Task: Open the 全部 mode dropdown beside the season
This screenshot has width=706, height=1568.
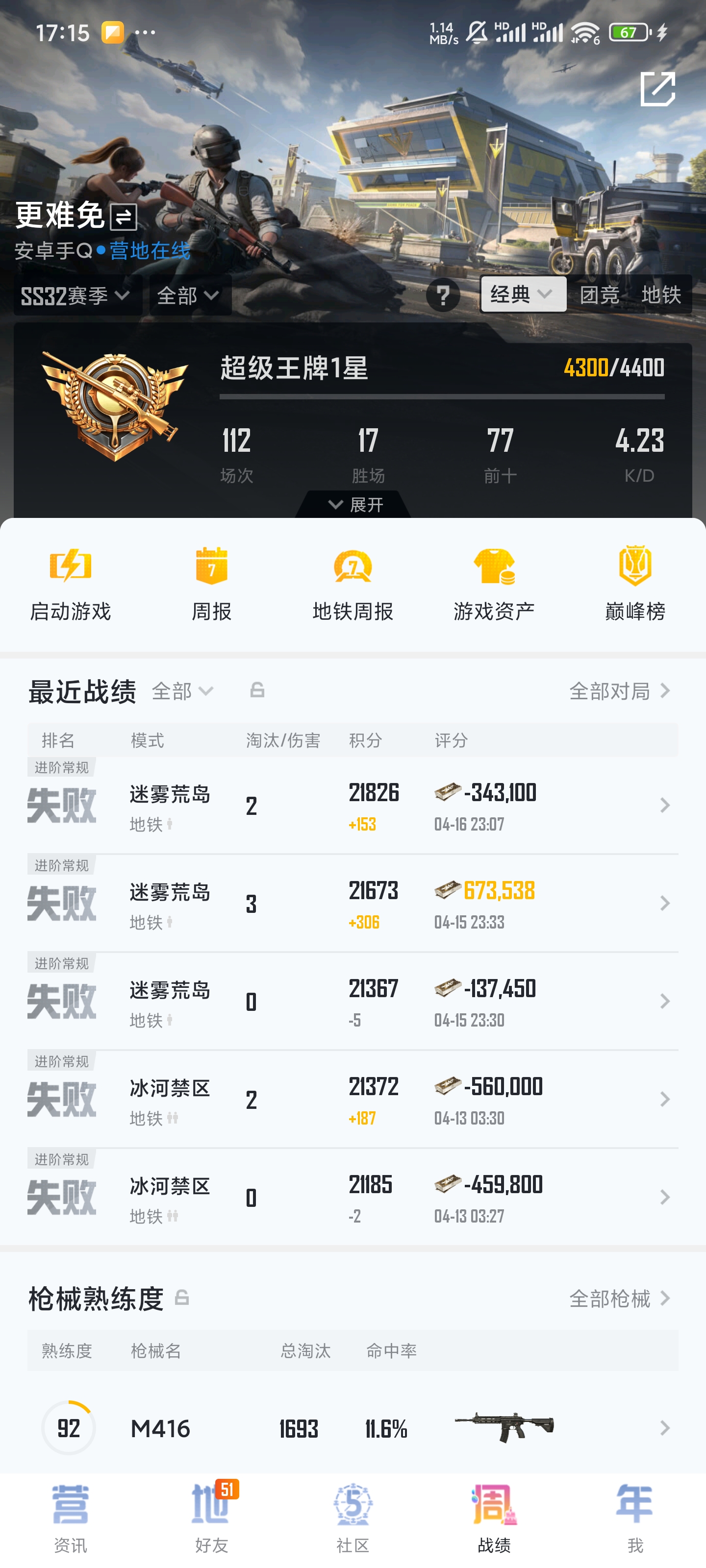Action: tap(189, 296)
